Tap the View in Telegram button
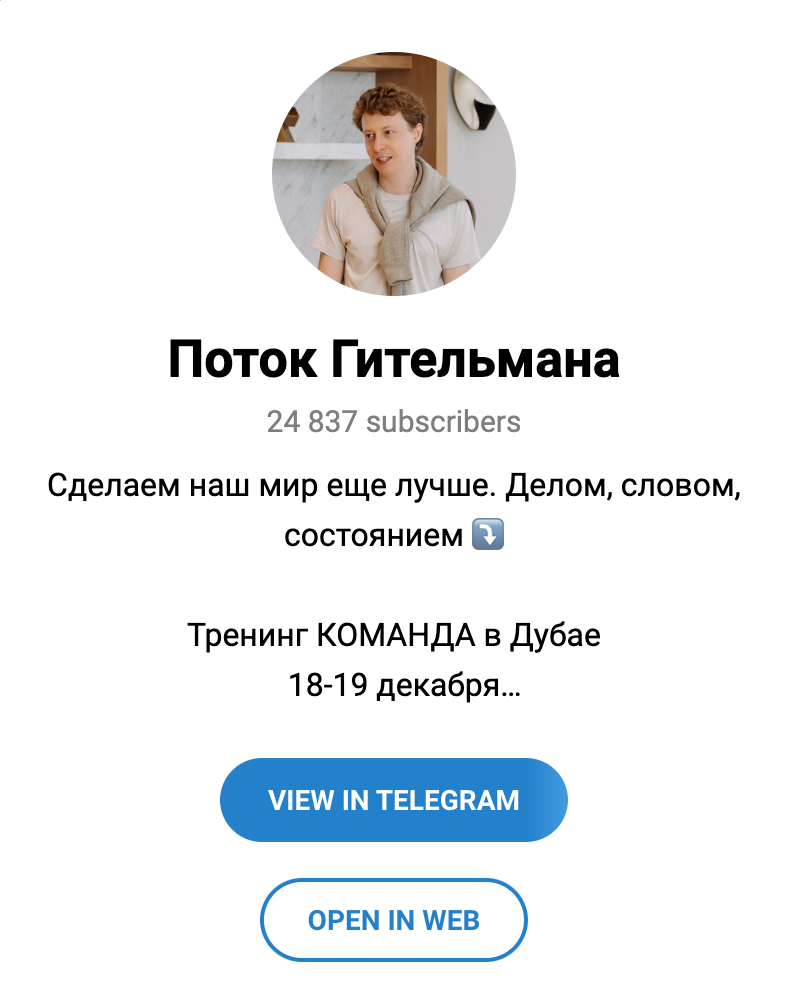This screenshot has width=786, height=1008. [393, 800]
